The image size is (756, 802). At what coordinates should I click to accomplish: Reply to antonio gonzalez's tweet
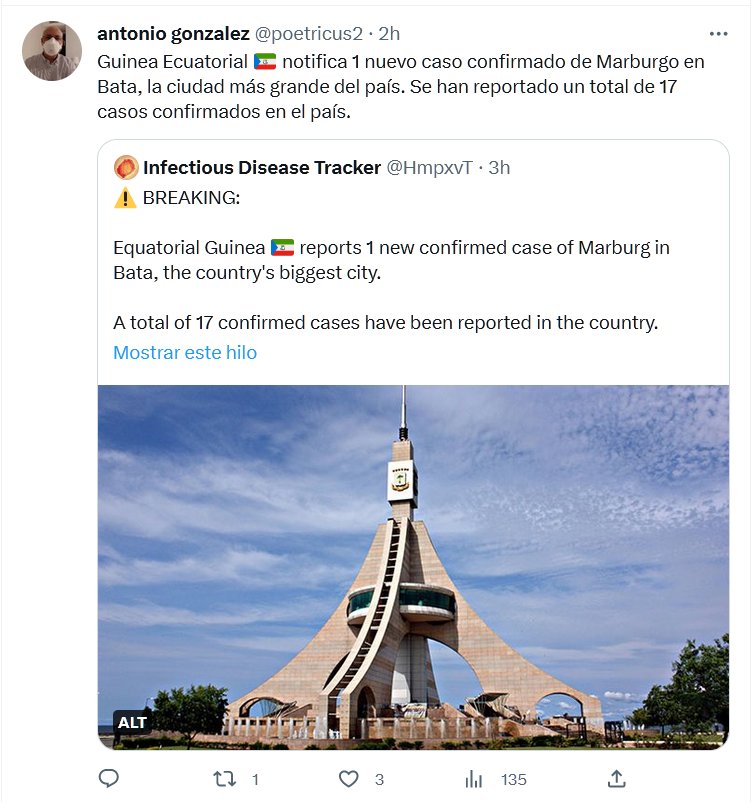tap(110, 778)
